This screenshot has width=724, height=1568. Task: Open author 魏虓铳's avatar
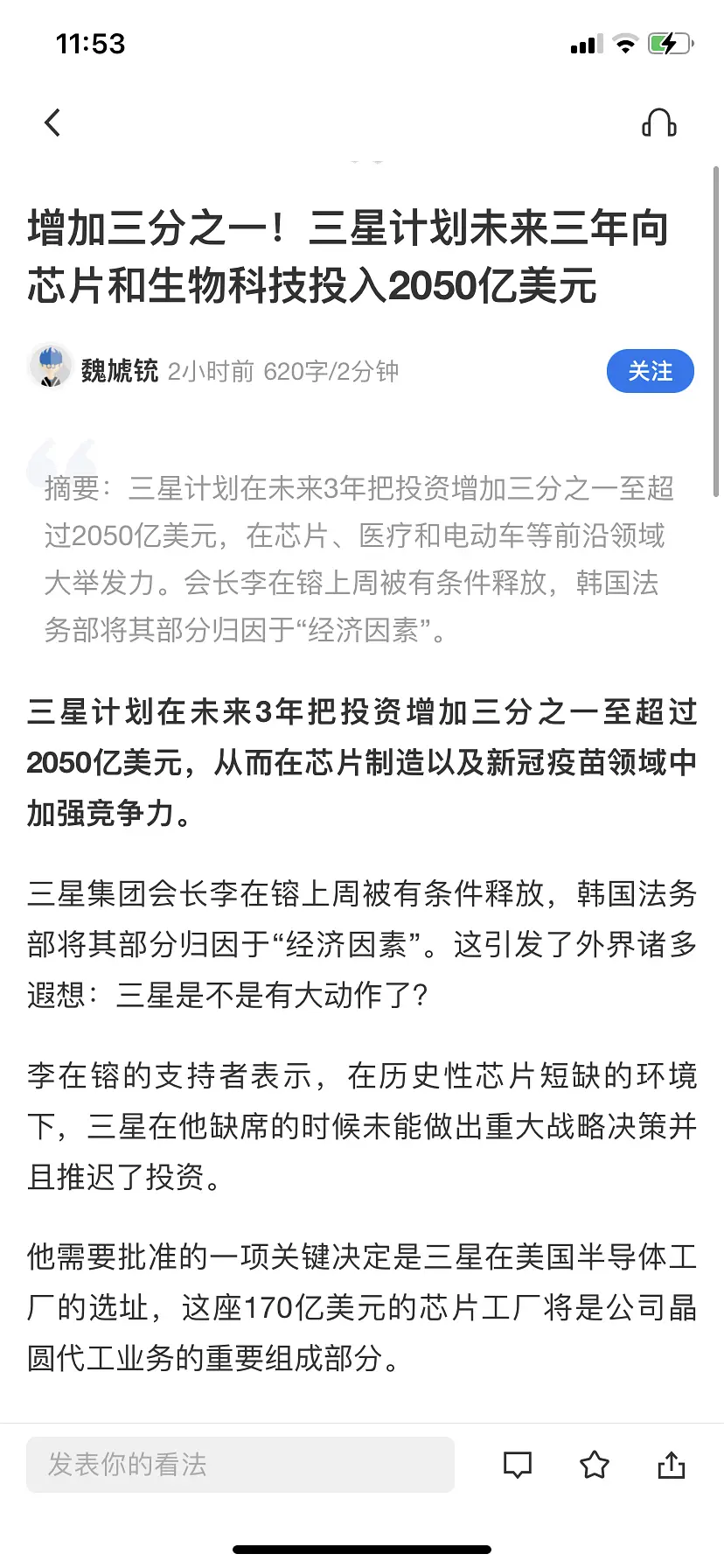pyautogui.click(x=50, y=366)
